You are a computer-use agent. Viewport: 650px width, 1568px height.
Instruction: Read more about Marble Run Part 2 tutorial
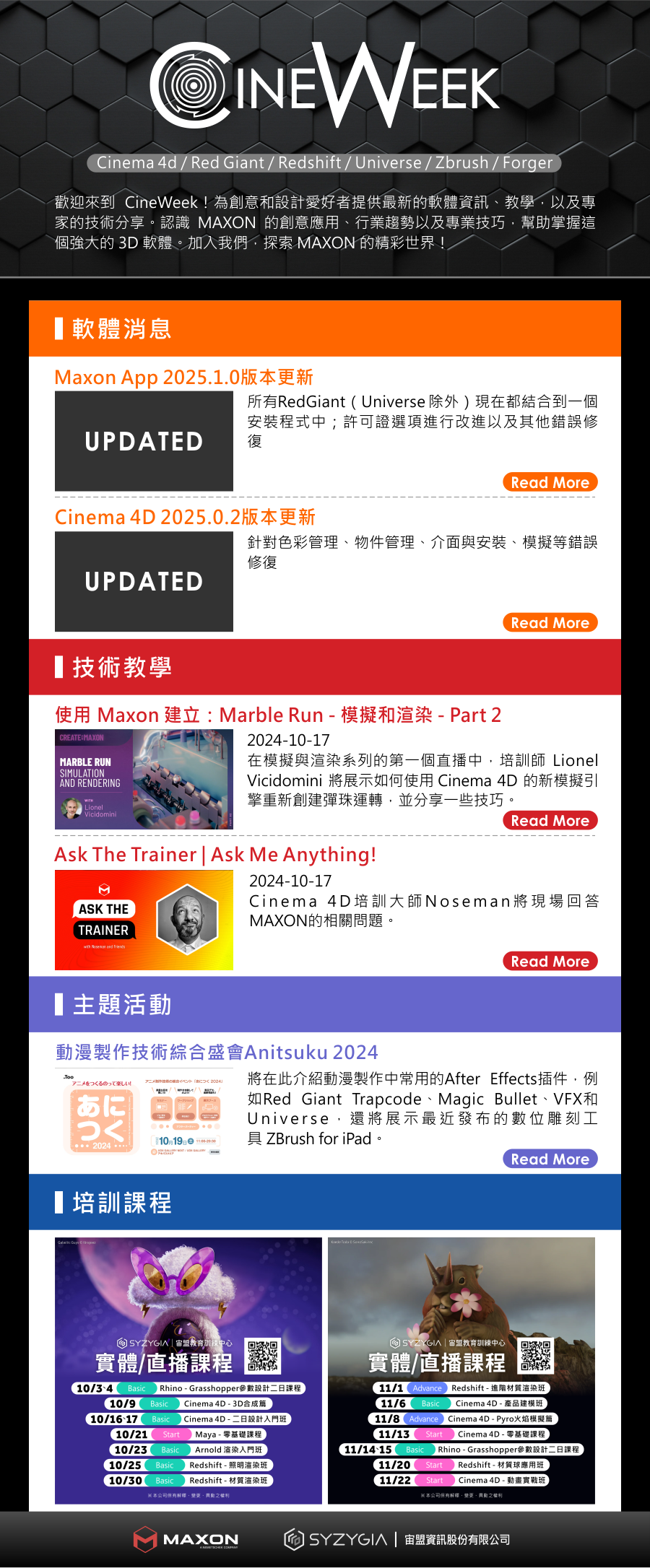point(550,820)
